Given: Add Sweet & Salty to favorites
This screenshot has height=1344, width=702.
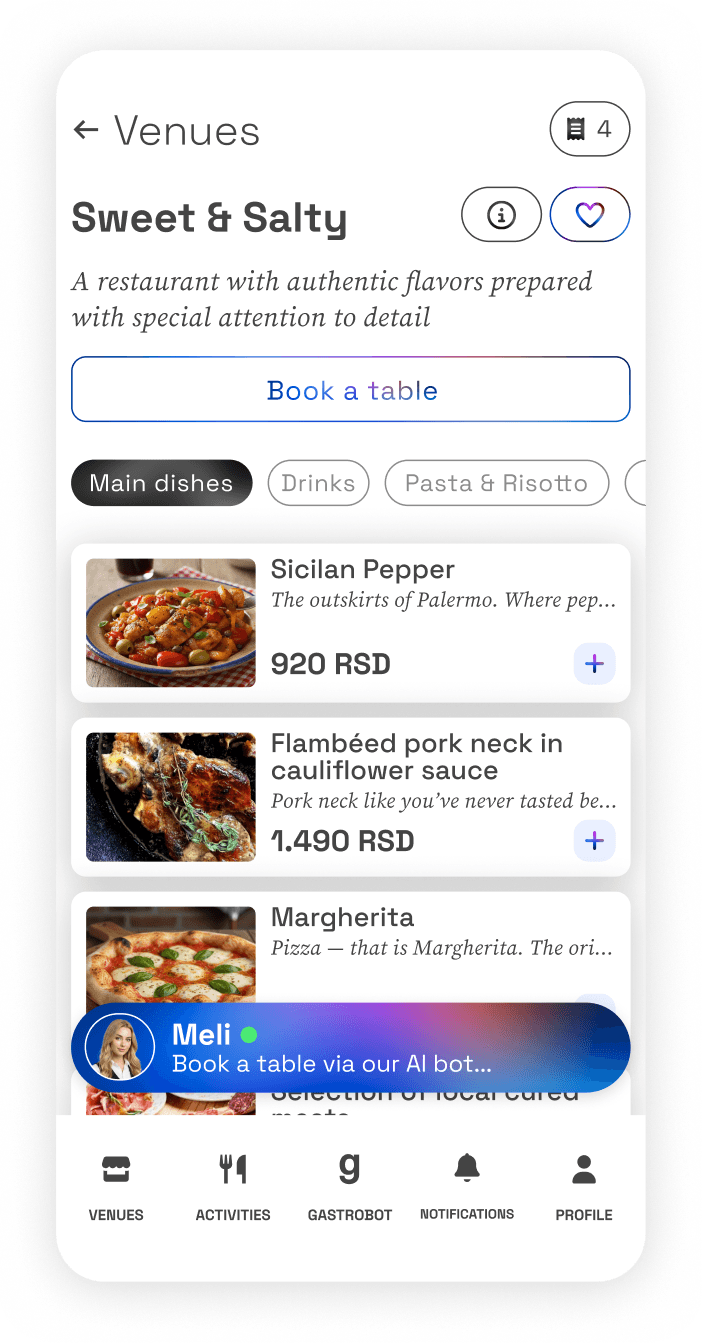Looking at the screenshot, I should point(590,214).
